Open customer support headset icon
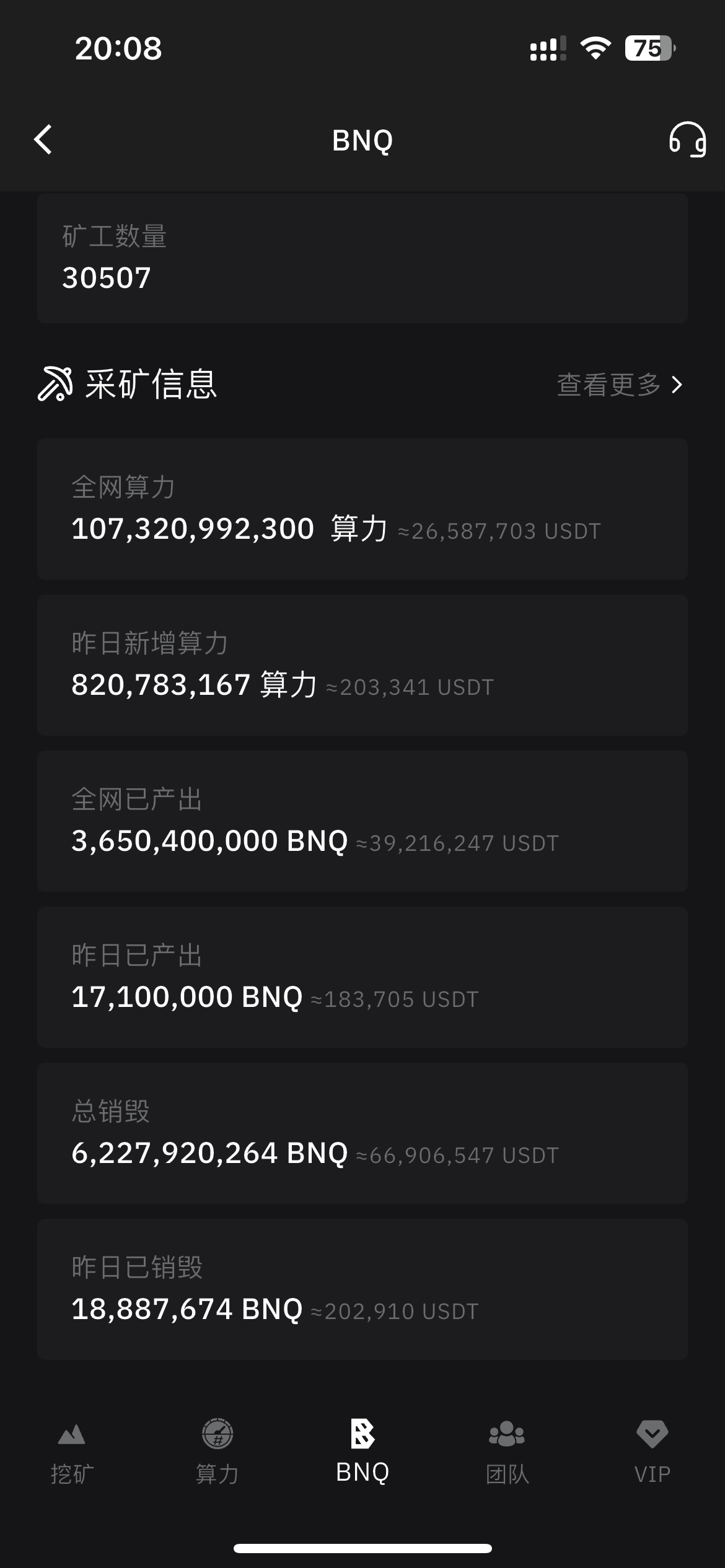 click(687, 139)
